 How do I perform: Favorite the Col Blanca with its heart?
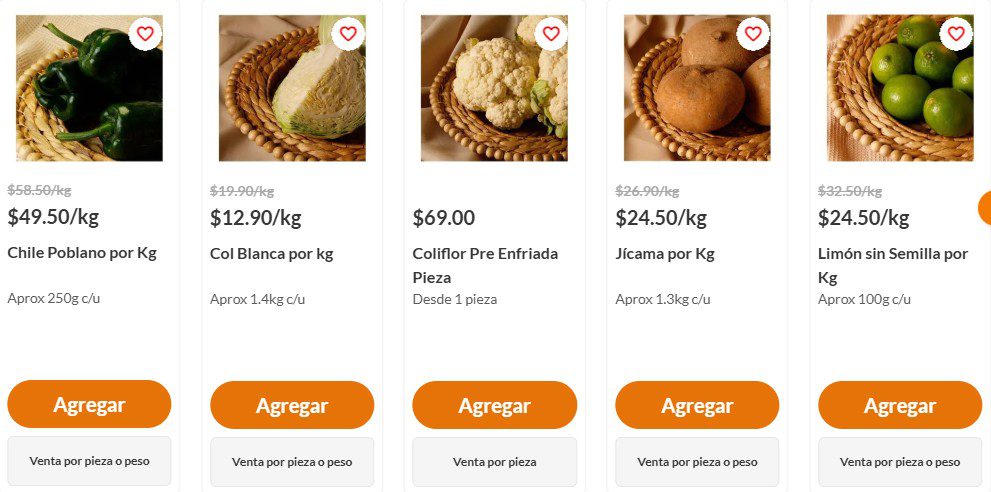(x=348, y=34)
